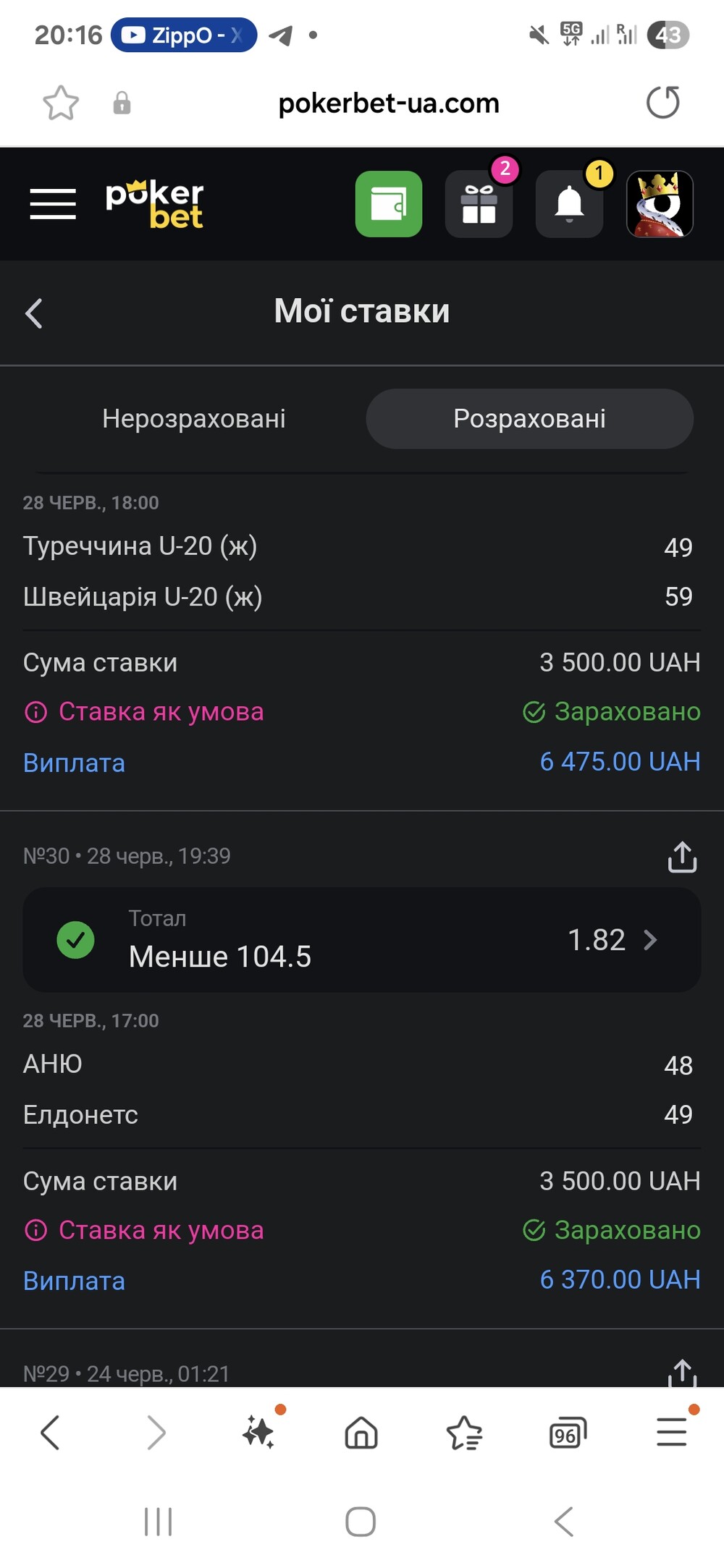The height and width of the screenshot is (1568, 724).
Task: Open the browser menu with three lines
Action: tap(672, 1433)
